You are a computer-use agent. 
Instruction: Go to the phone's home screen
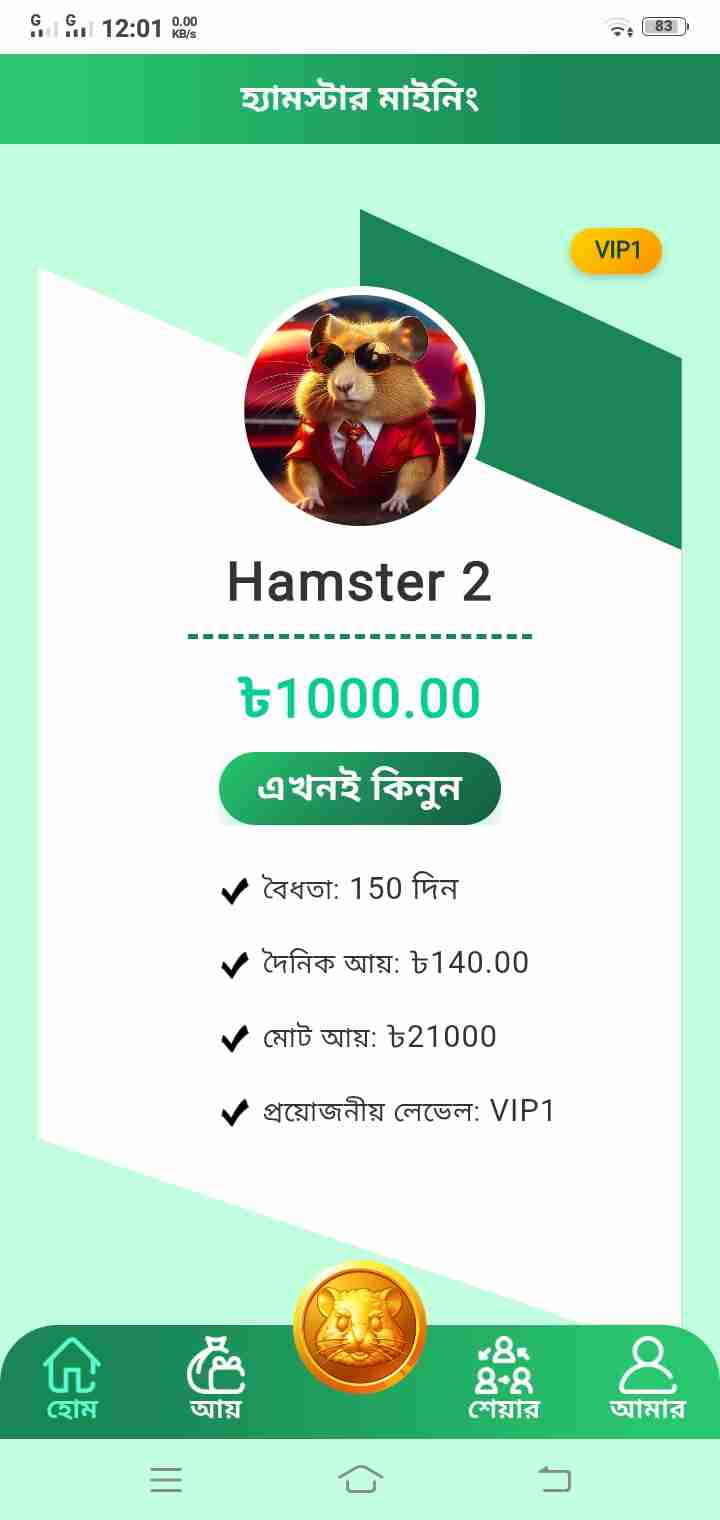[360, 1479]
